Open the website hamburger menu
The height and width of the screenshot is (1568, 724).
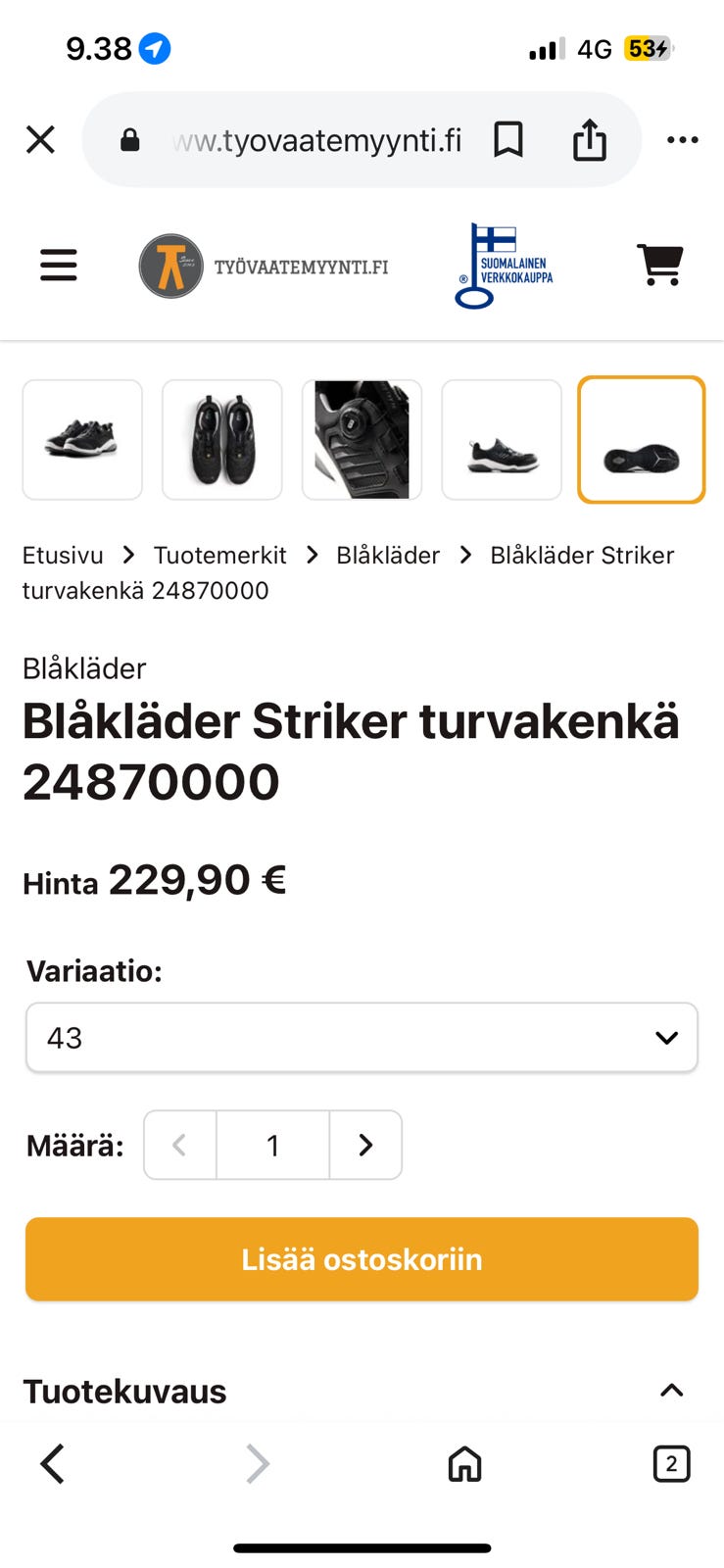pos(58,265)
